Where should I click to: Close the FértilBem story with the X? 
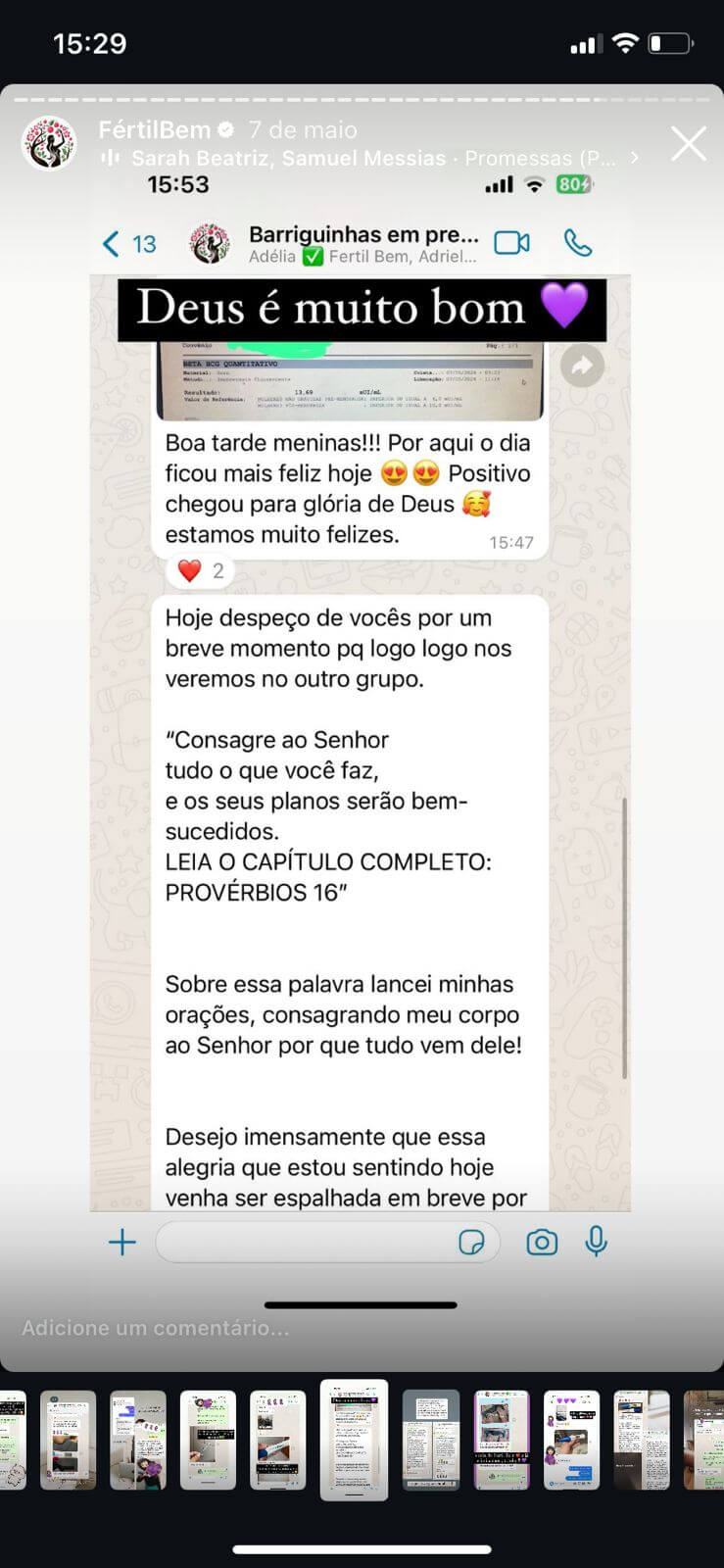pos(690,143)
